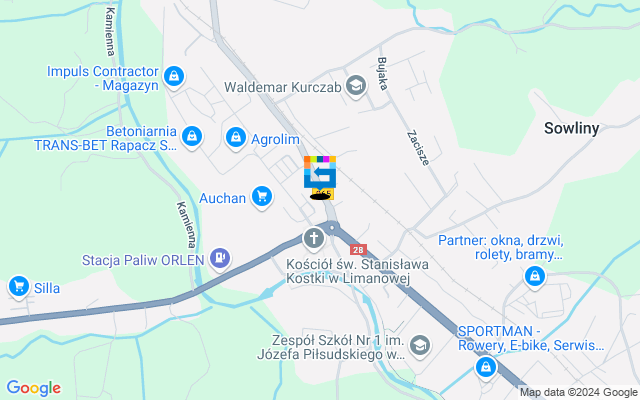Tap the colorful pinned location marker
The height and width of the screenshot is (400, 640).
320,174
